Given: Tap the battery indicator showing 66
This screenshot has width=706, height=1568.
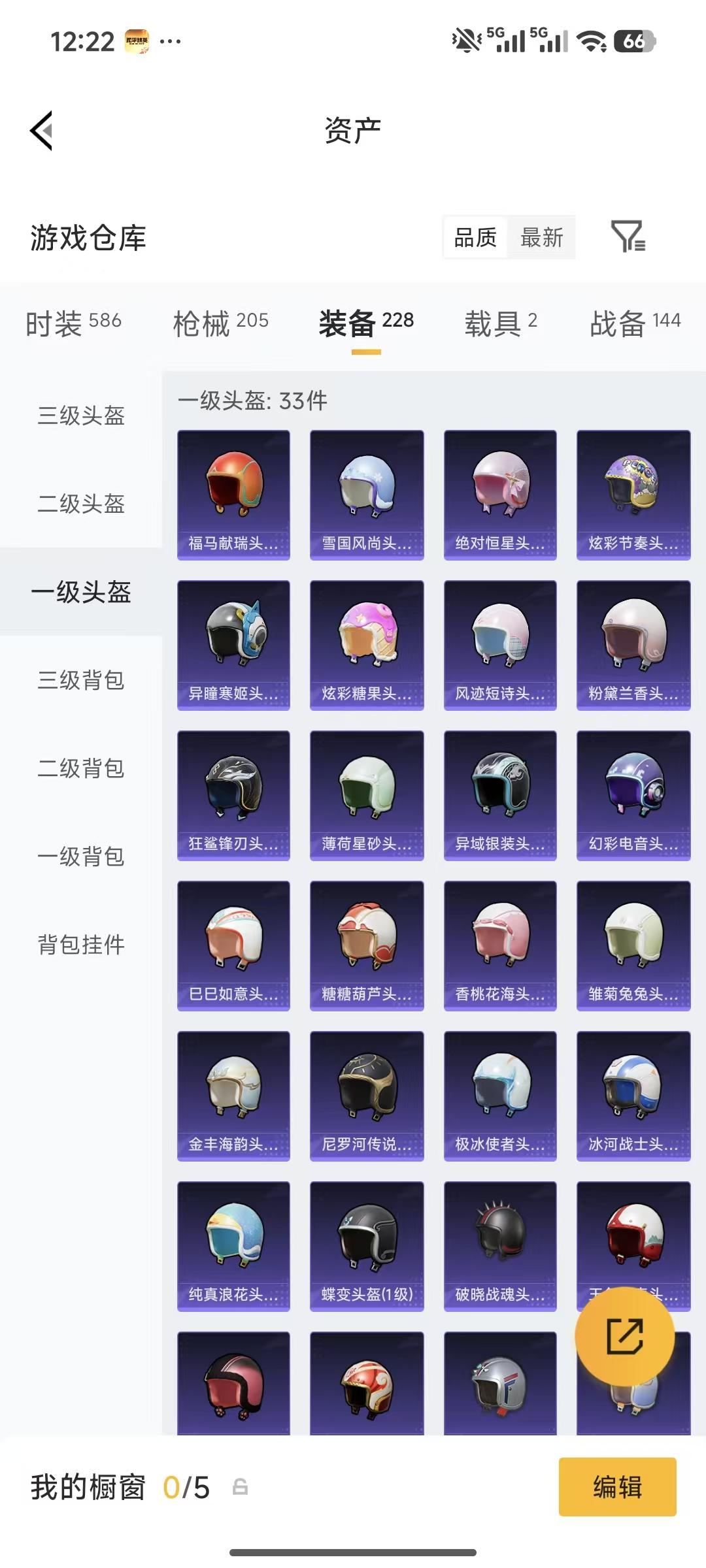Looking at the screenshot, I should point(632,41).
